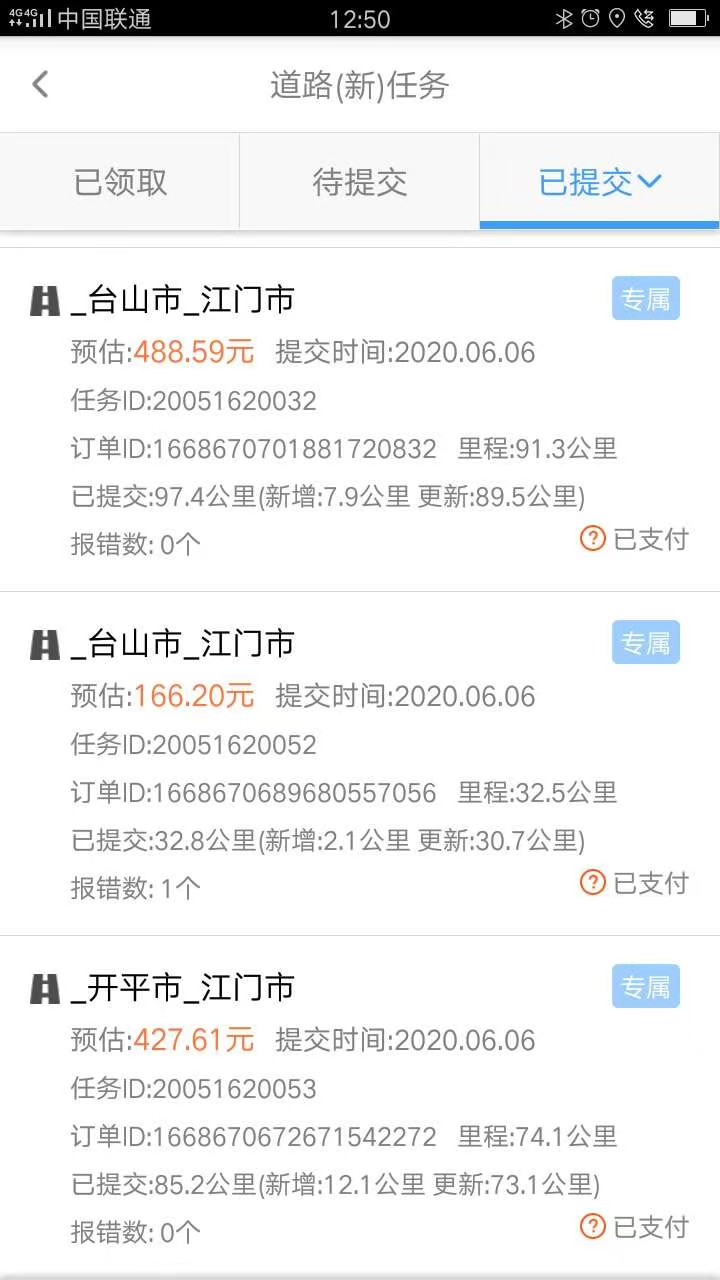The image size is (720, 1280).
Task: Switch to the 待提交 tab
Action: click(360, 183)
